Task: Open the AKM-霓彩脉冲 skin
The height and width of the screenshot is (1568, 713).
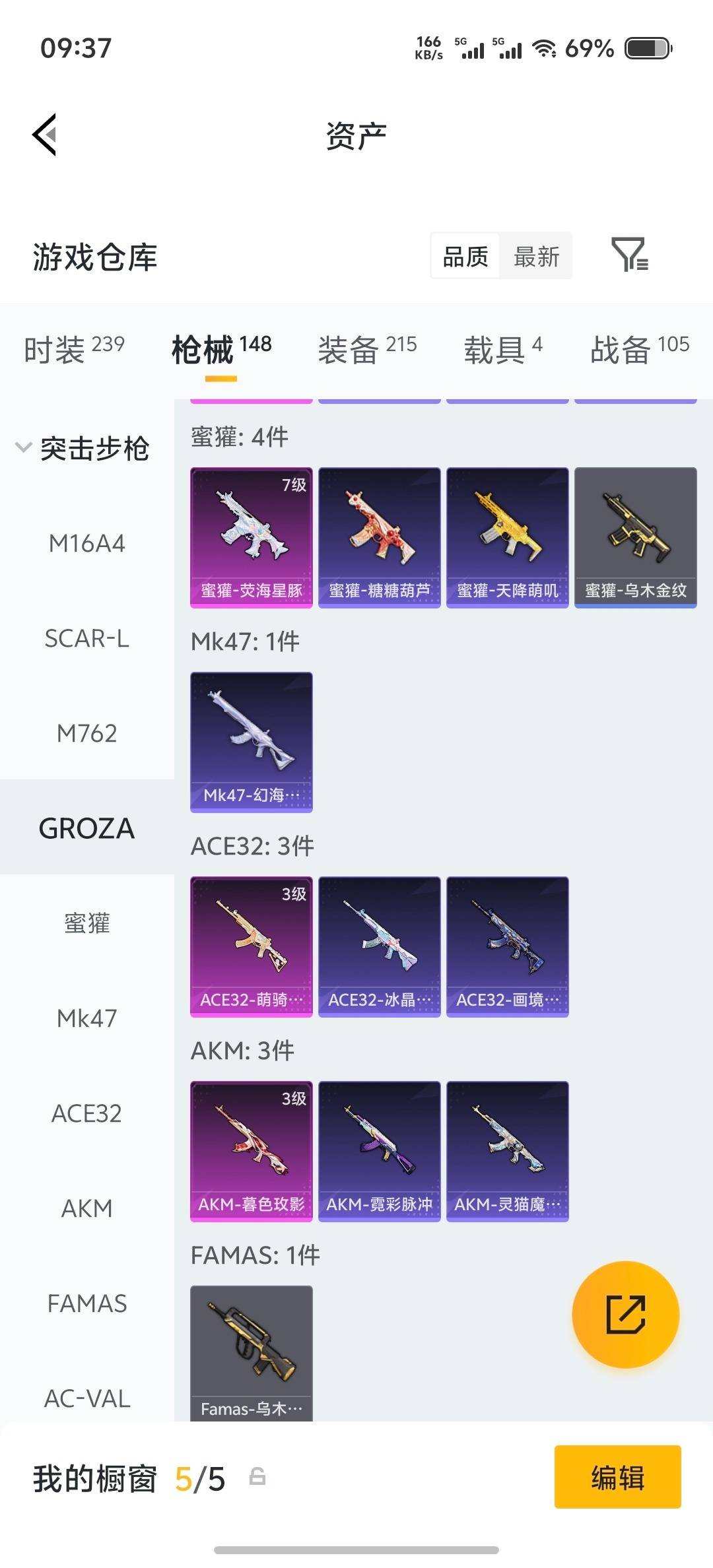Action: tap(379, 1148)
